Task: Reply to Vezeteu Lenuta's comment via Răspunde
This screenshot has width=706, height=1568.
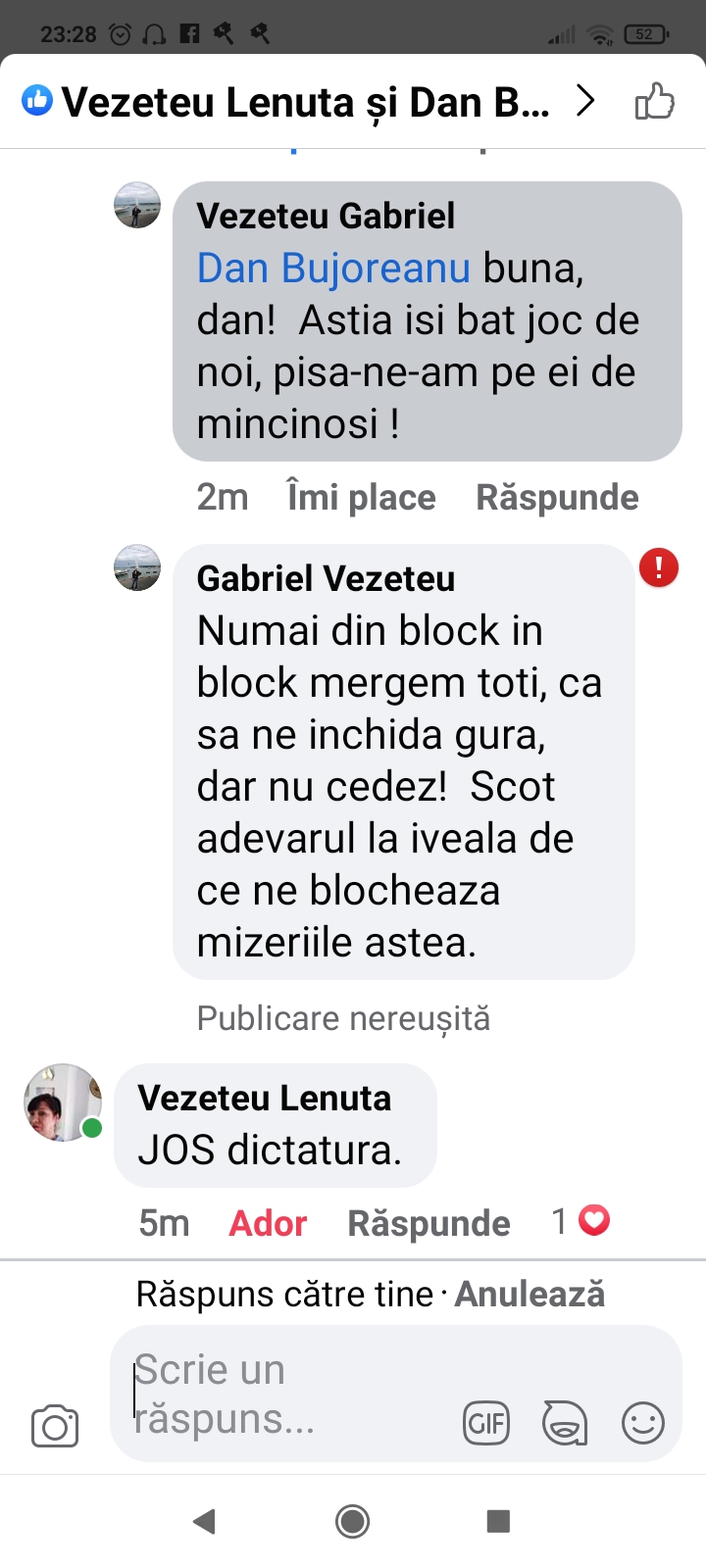Action: click(x=429, y=1224)
